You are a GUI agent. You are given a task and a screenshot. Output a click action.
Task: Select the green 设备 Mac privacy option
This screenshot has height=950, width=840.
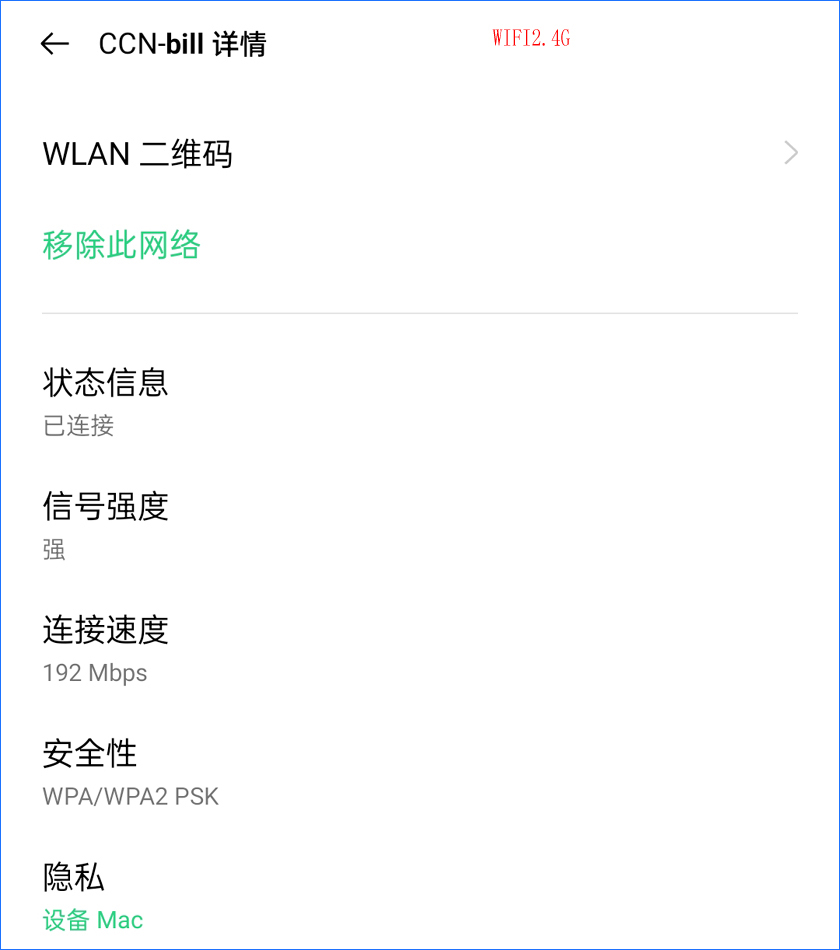point(93,919)
